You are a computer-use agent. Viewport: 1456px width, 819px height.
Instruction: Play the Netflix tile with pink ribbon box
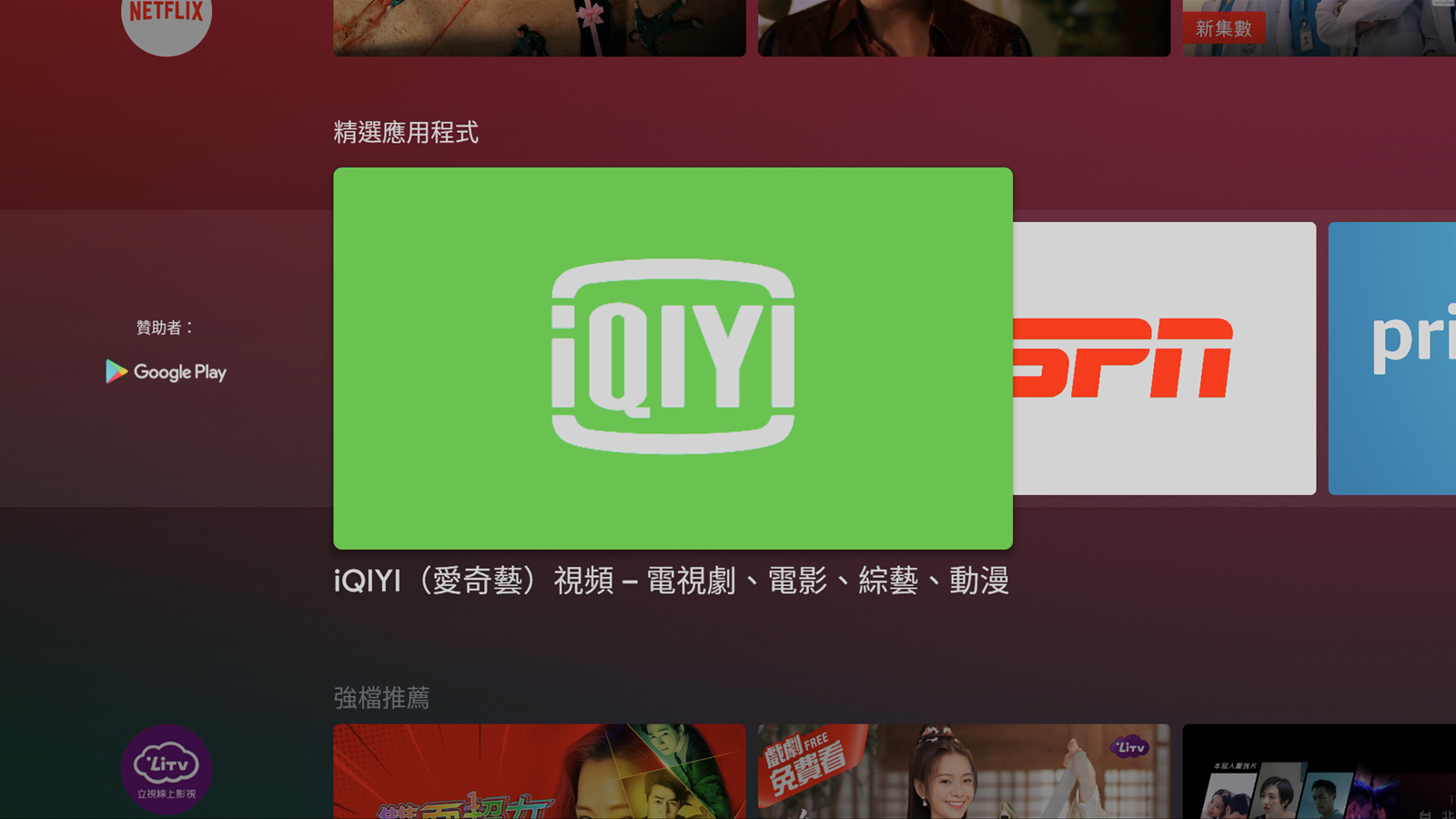click(x=539, y=27)
